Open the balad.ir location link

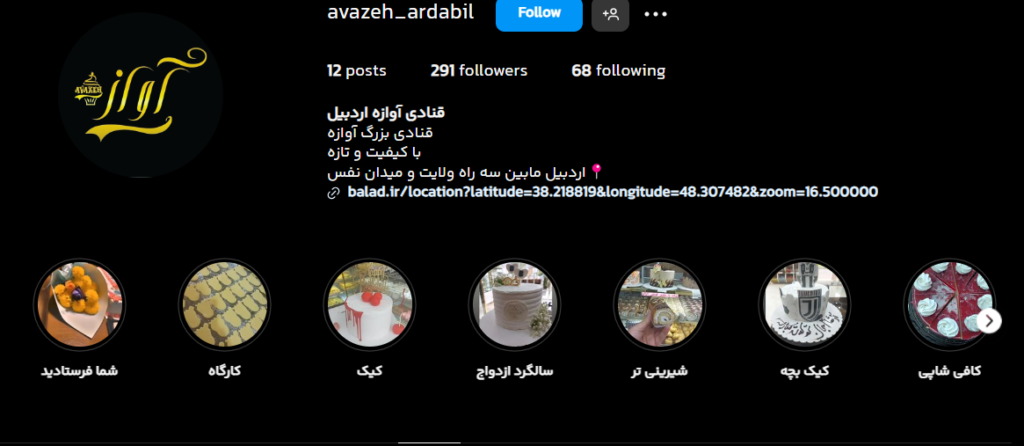612,191
